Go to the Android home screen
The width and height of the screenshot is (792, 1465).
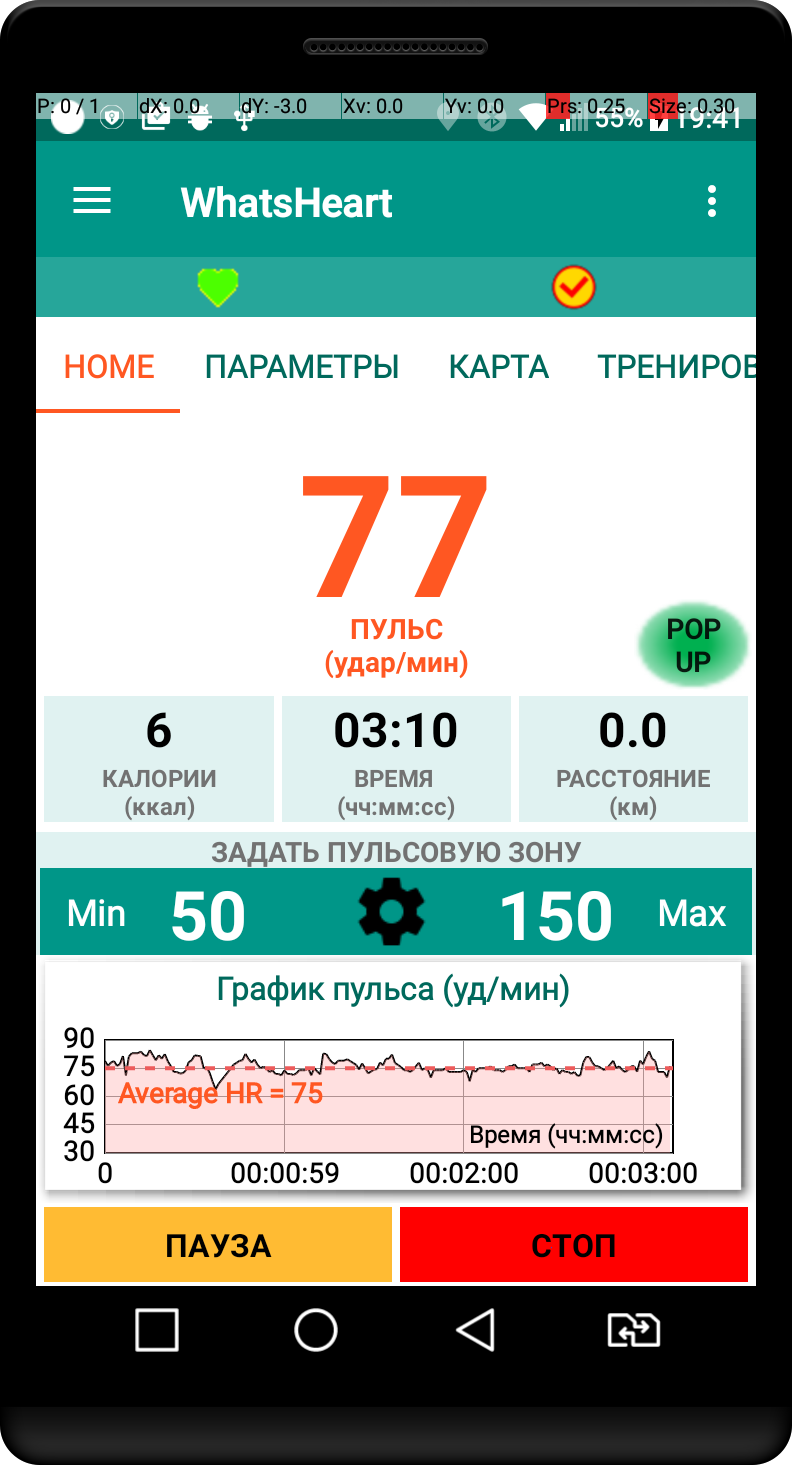click(x=316, y=1330)
